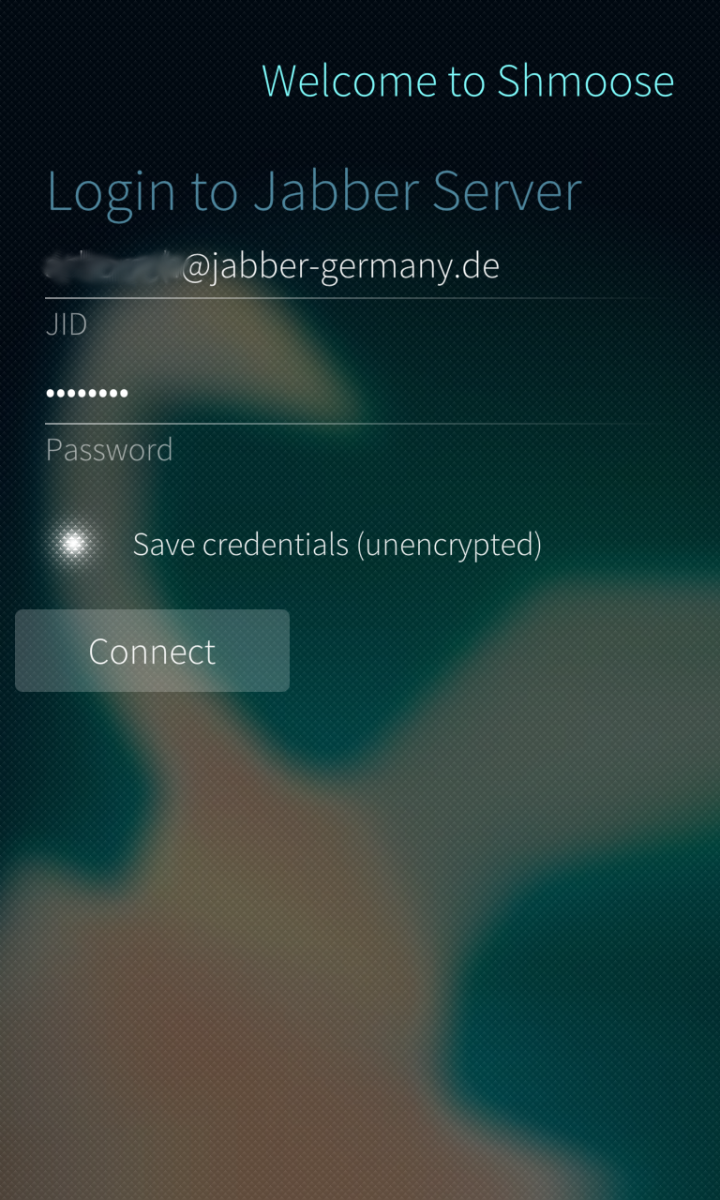Toggle Save credentials (unencrypted) switch
720x1200 pixels.
pos(72,545)
